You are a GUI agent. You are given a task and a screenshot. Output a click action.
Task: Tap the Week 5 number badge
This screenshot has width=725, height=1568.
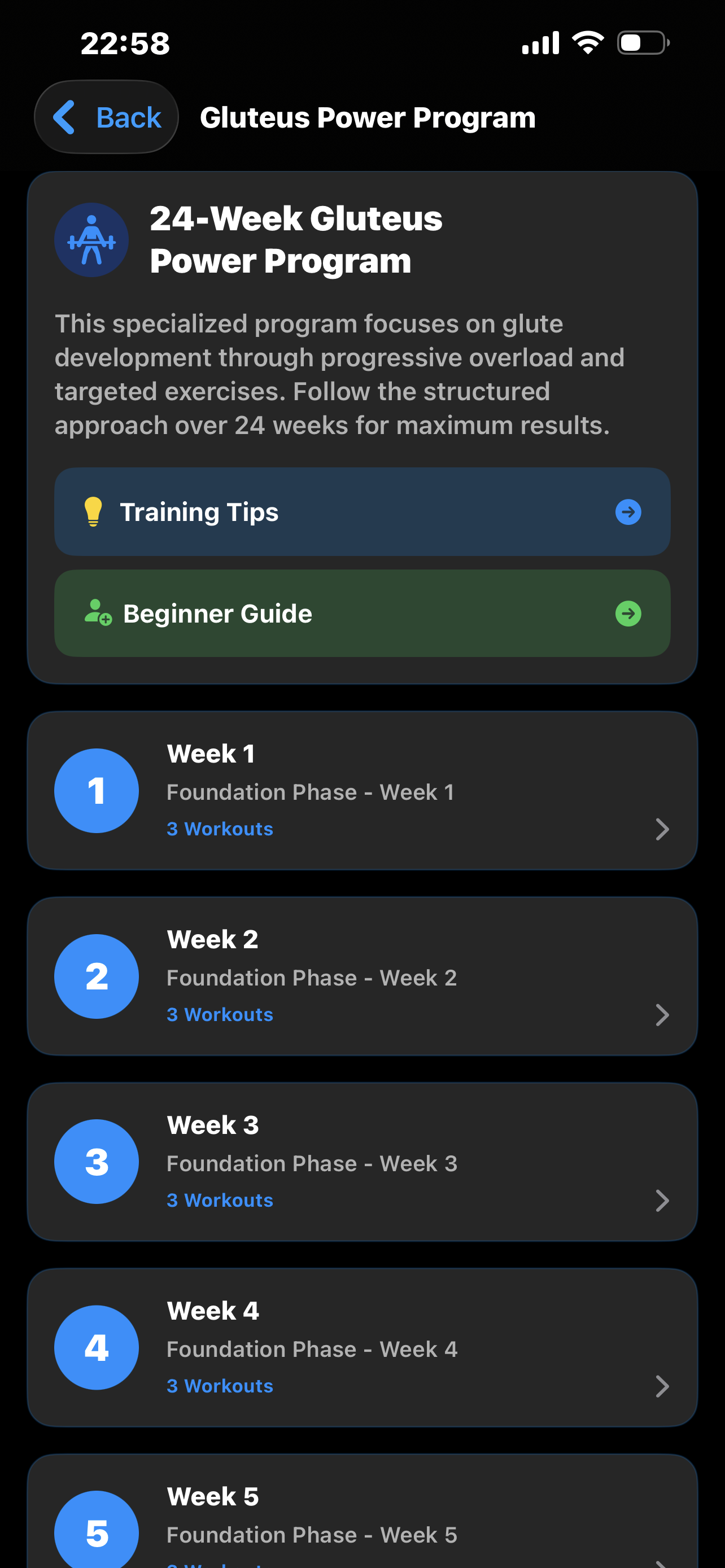pyautogui.click(x=96, y=1531)
